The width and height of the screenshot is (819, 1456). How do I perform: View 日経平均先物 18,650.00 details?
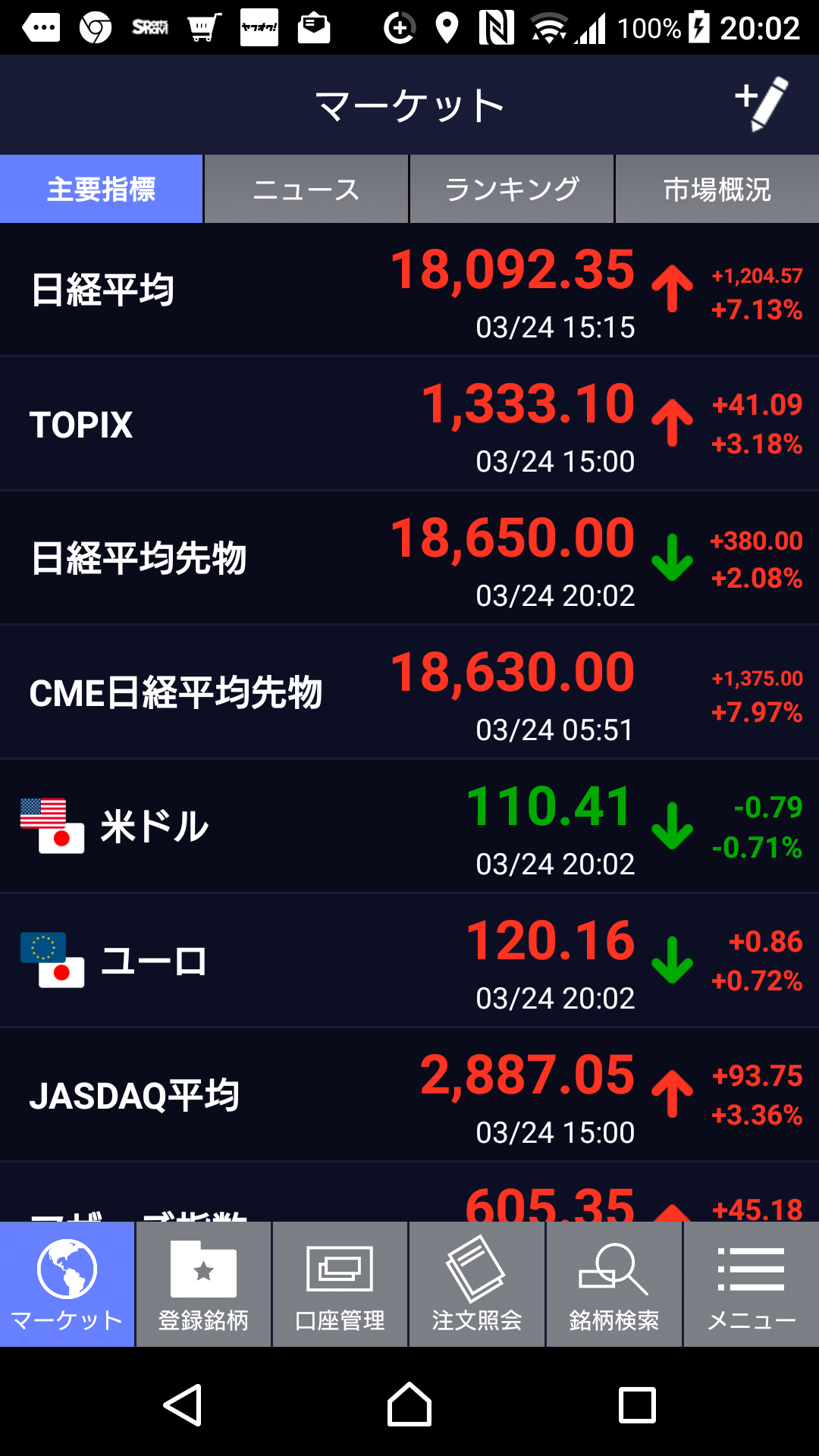(x=409, y=559)
